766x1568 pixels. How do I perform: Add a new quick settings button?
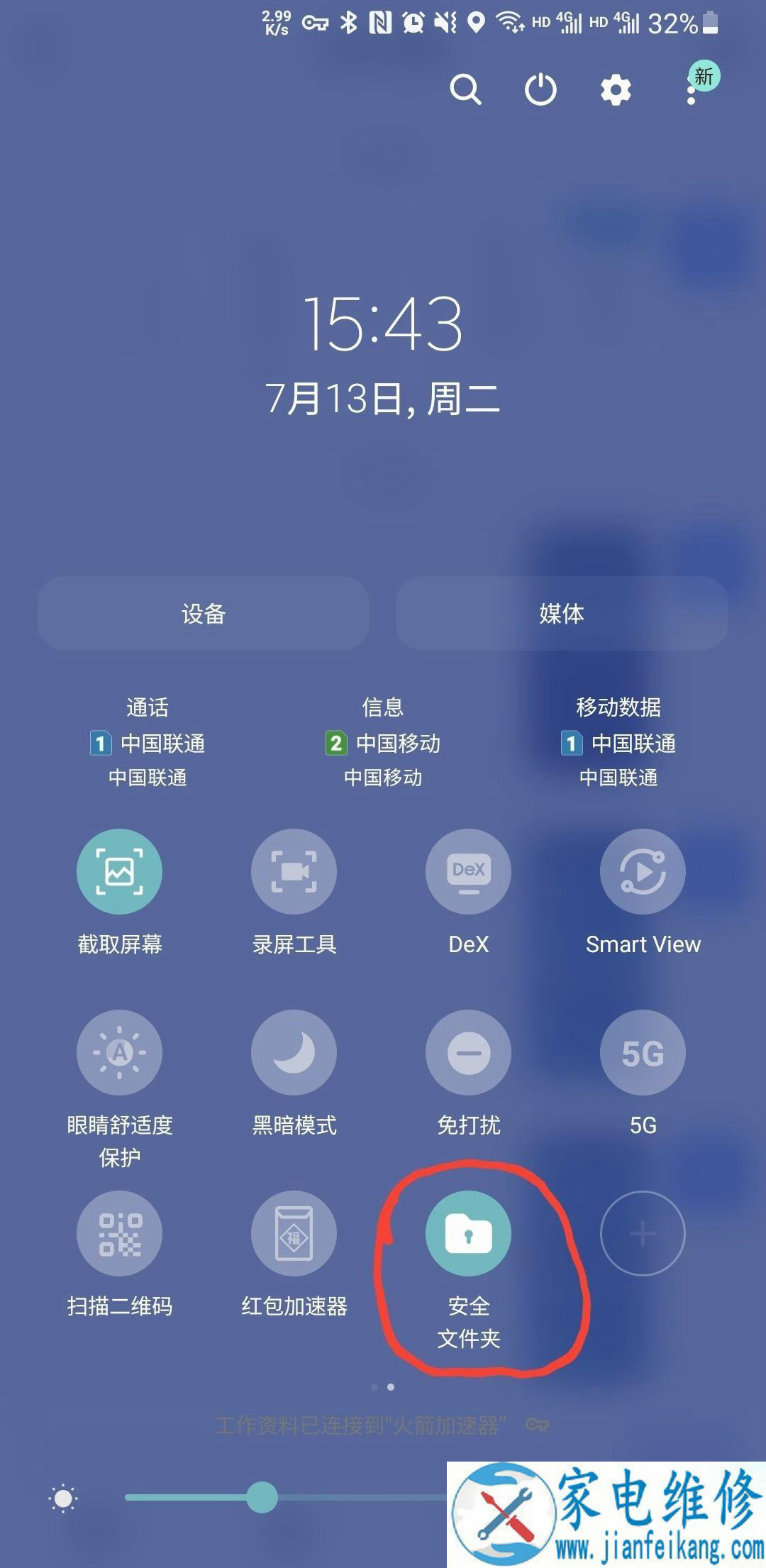tap(643, 1233)
